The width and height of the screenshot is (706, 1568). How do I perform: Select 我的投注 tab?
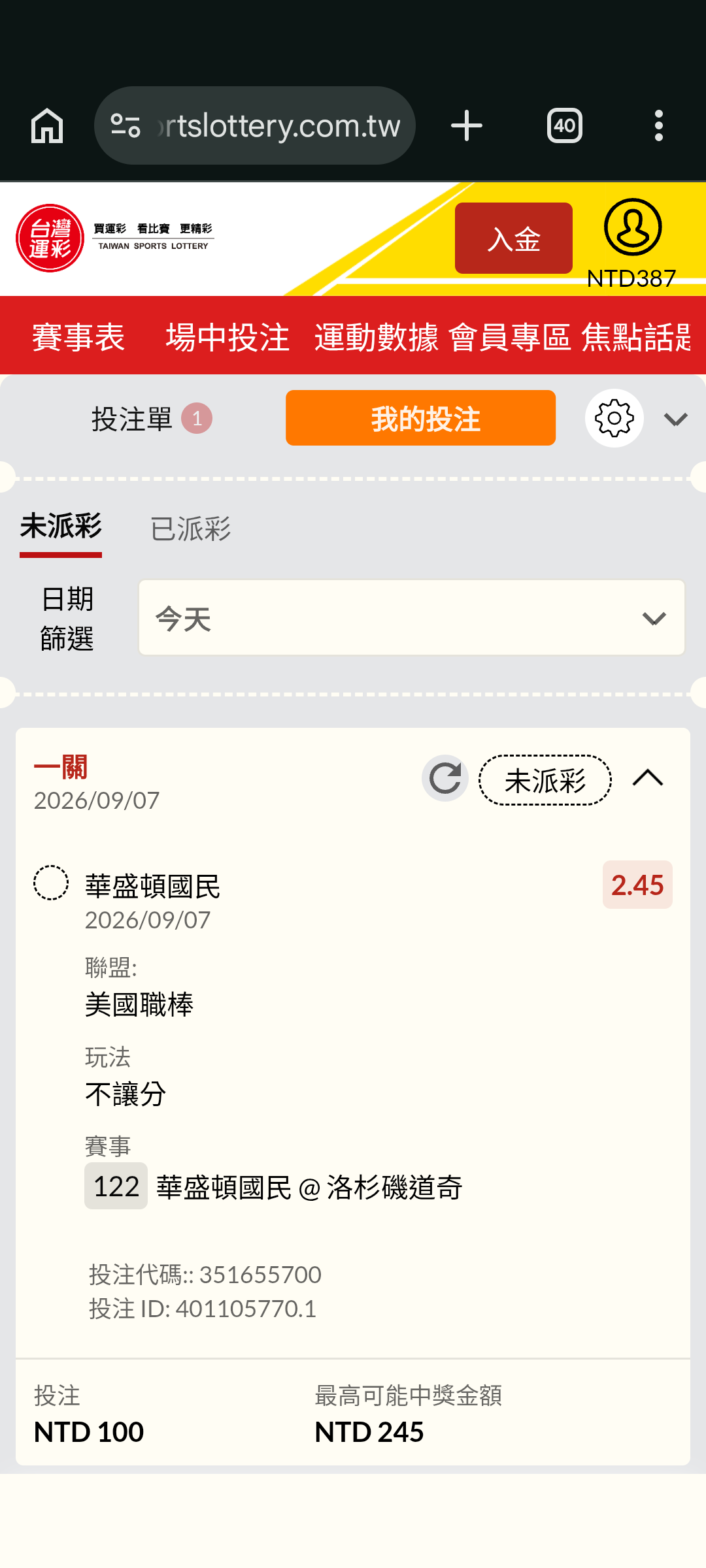click(421, 418)
